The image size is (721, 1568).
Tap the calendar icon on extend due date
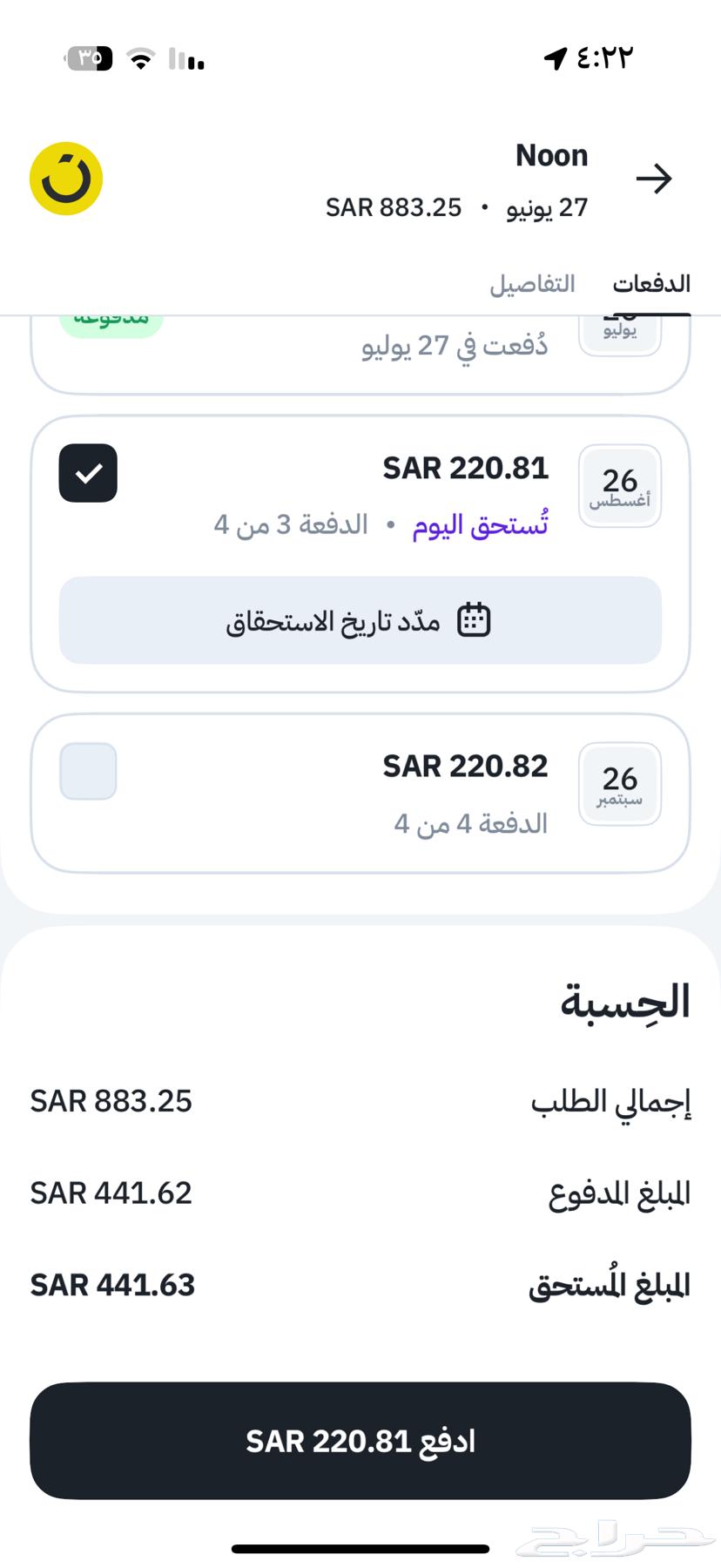[x=475, y=620]
